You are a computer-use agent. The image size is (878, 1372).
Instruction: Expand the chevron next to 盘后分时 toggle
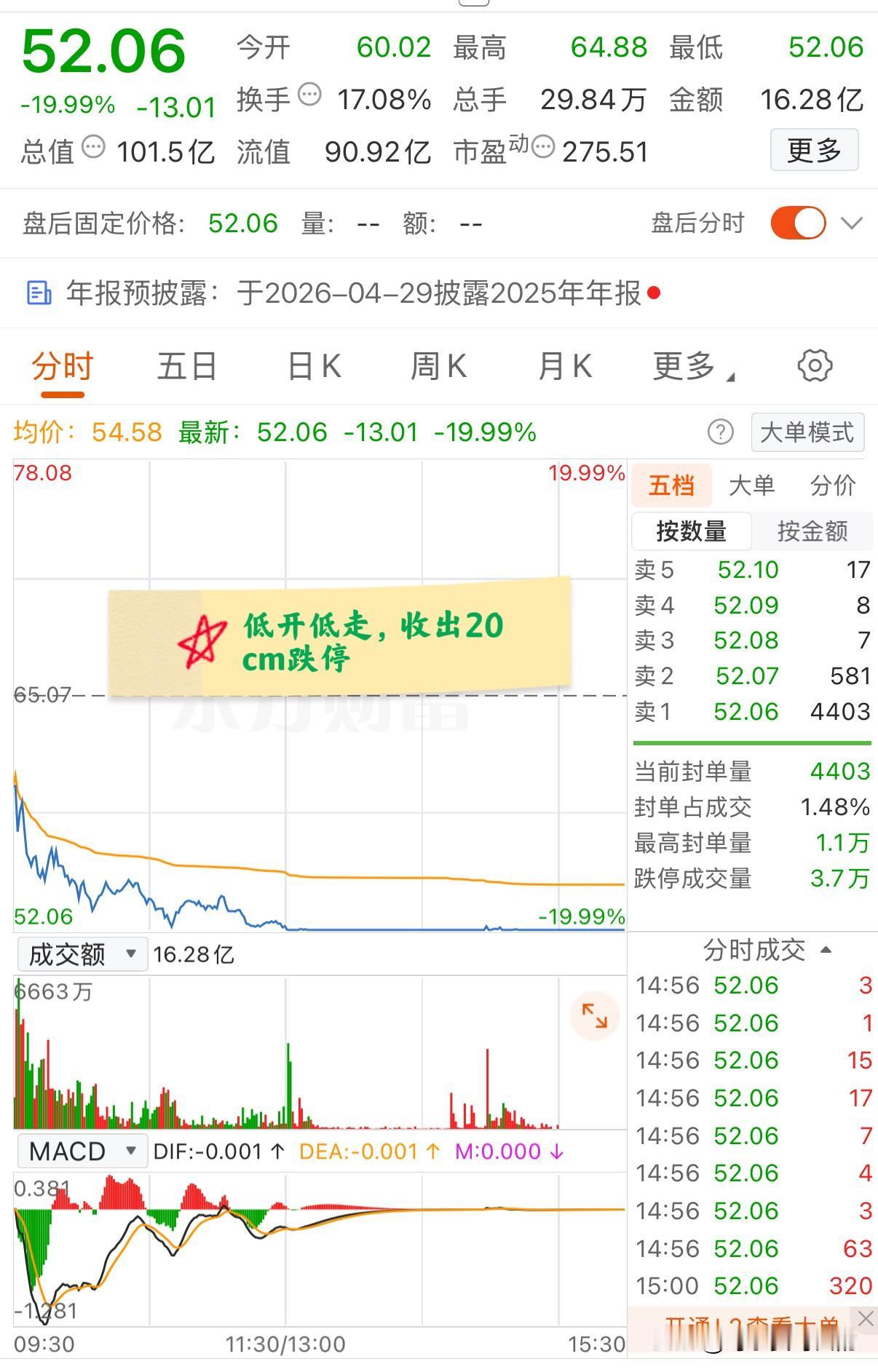850,223
